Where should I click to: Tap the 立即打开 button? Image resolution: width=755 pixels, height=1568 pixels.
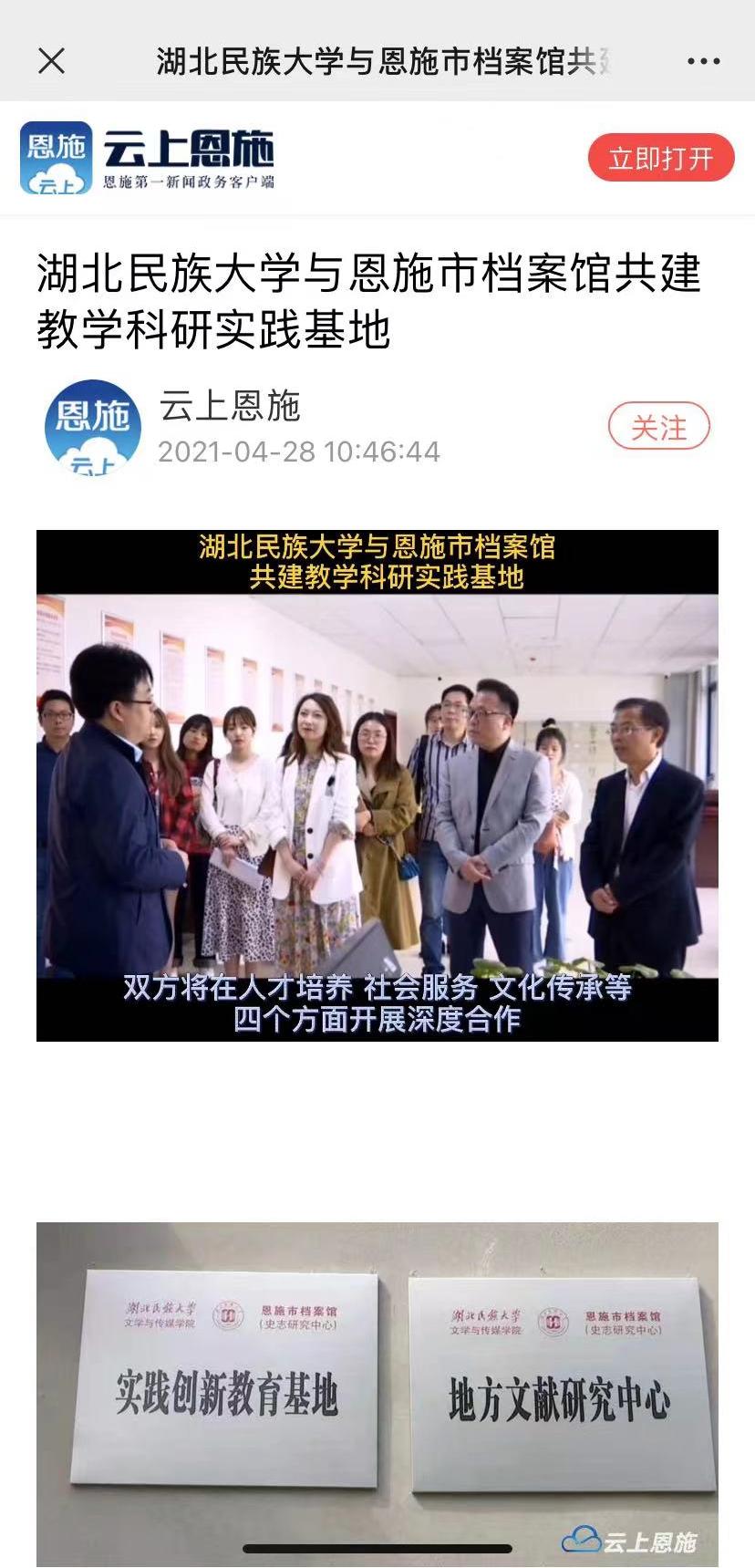point(660,158)
